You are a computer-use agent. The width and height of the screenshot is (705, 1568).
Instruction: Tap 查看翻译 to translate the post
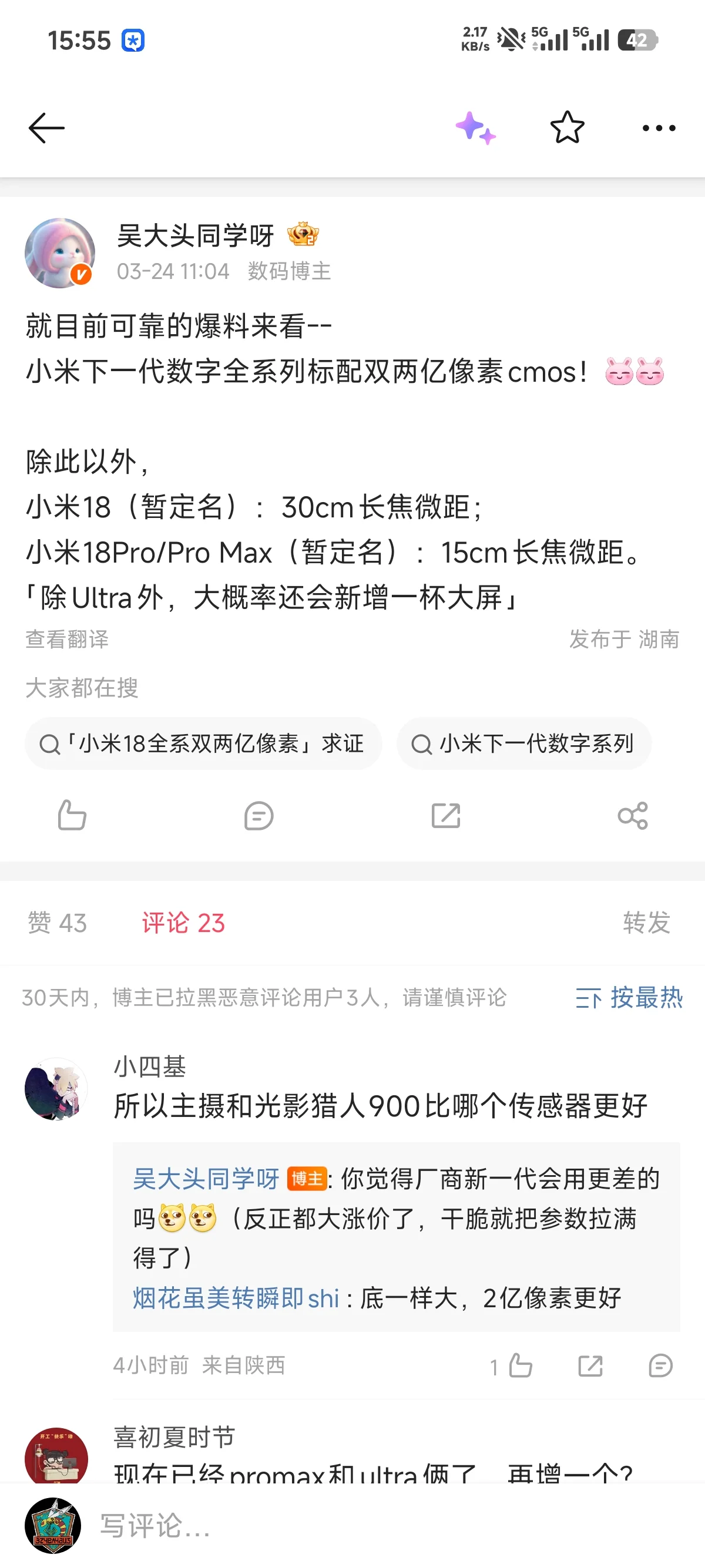67,639
